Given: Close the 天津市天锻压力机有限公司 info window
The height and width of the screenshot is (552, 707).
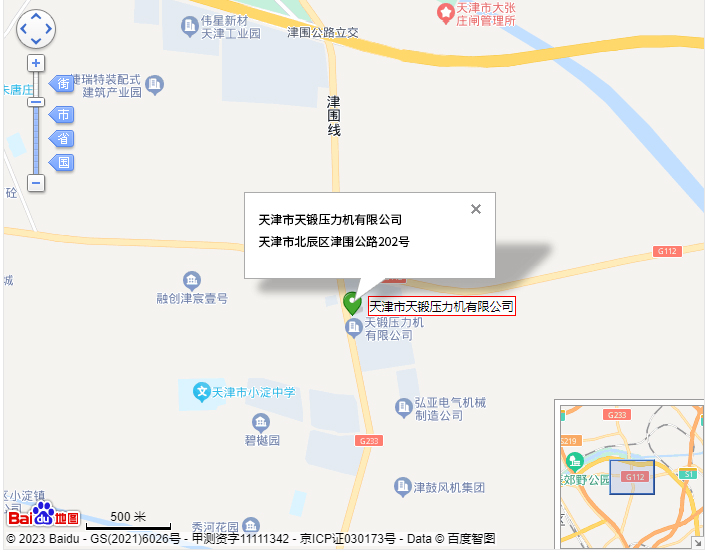Looking at the screenshot, I should click(x=476, y=209).
